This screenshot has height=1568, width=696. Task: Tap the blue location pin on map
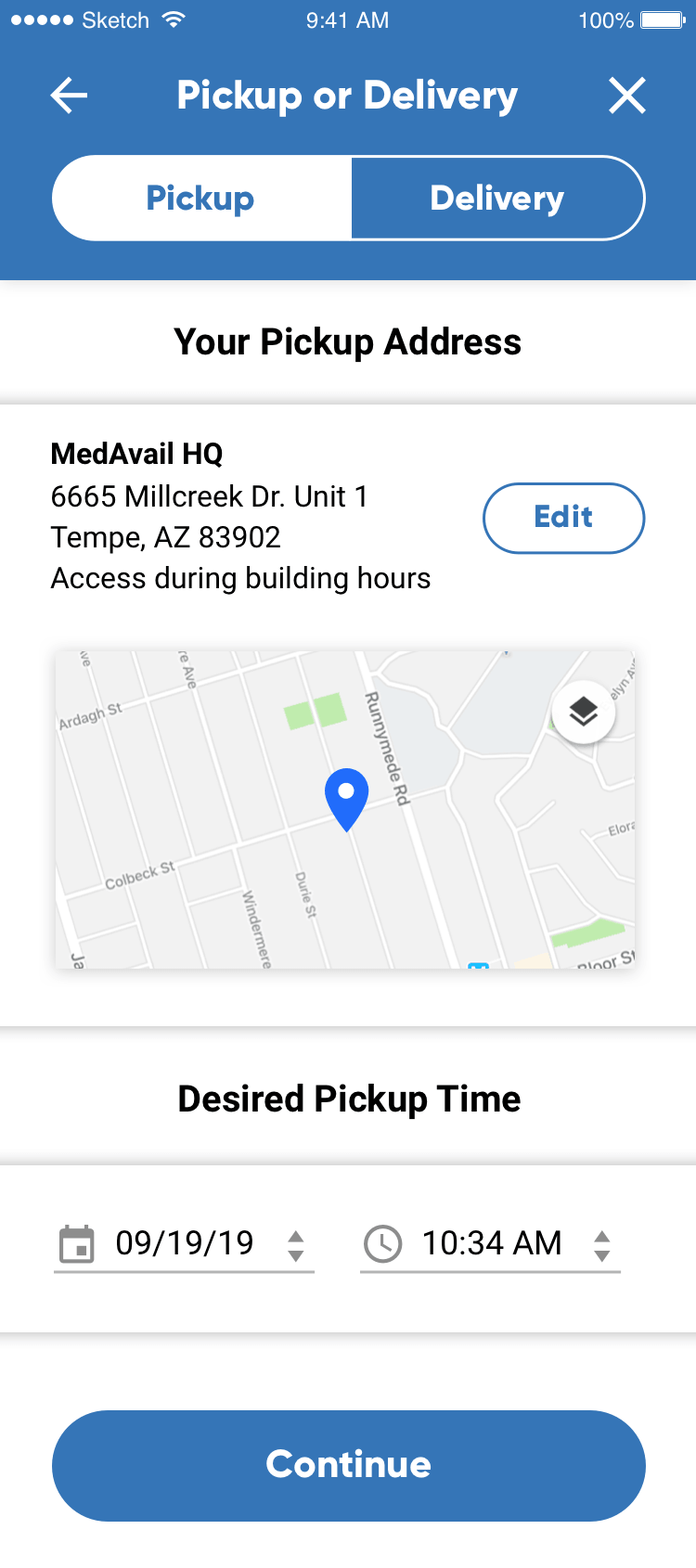tap(346, 799)
